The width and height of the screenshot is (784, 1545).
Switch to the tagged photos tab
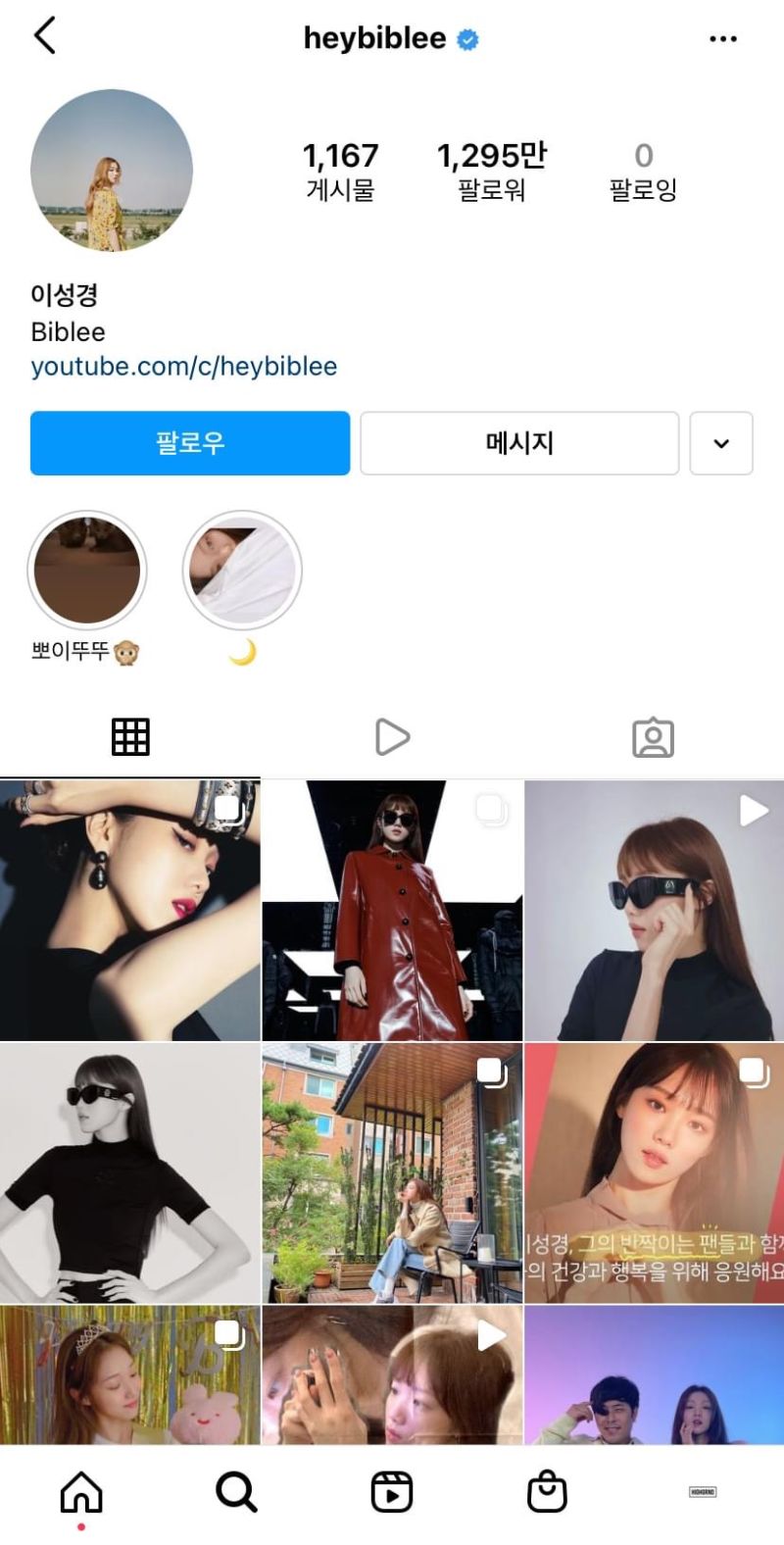click(653, 737)
